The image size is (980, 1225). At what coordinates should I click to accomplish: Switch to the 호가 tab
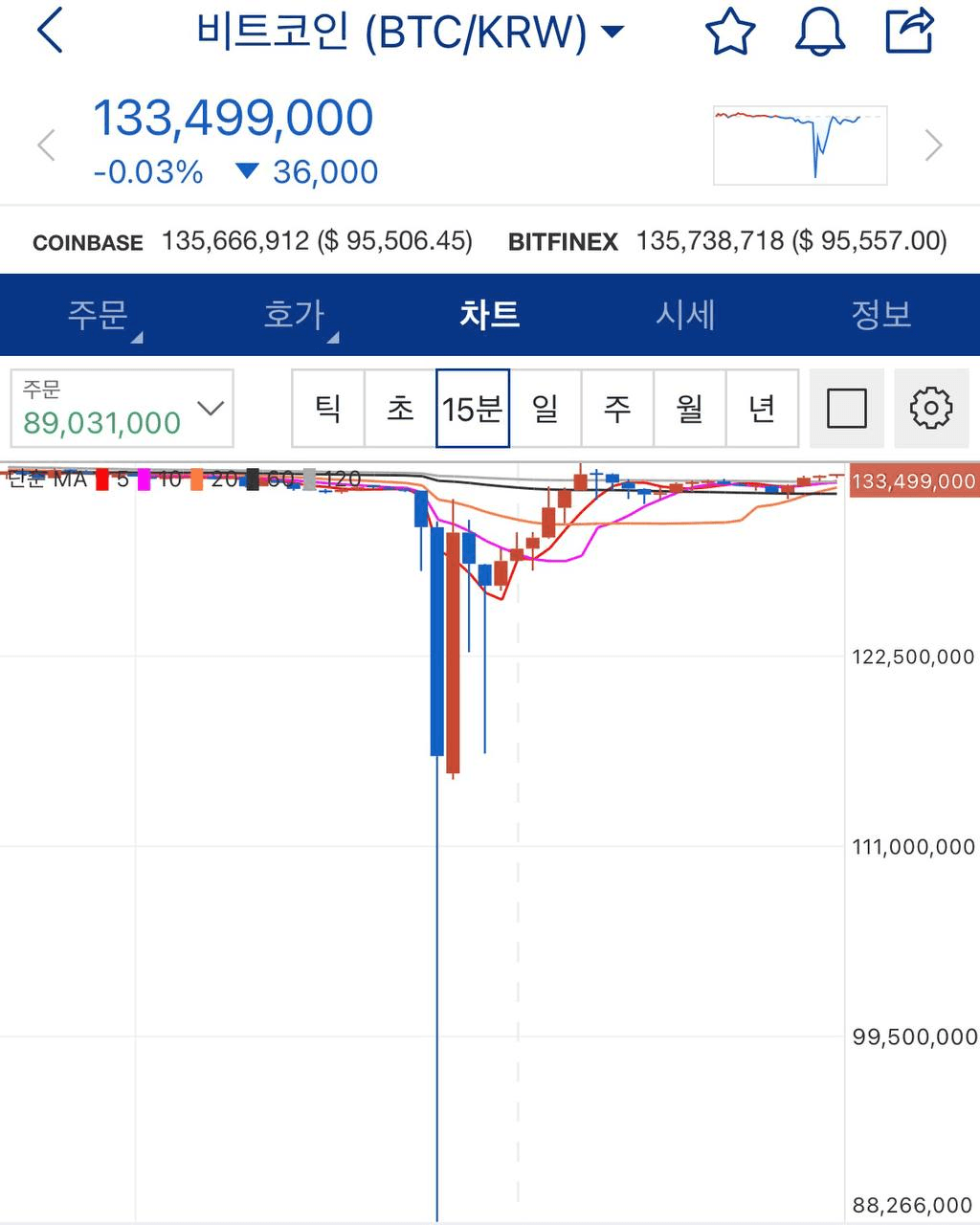click(294, 315)
